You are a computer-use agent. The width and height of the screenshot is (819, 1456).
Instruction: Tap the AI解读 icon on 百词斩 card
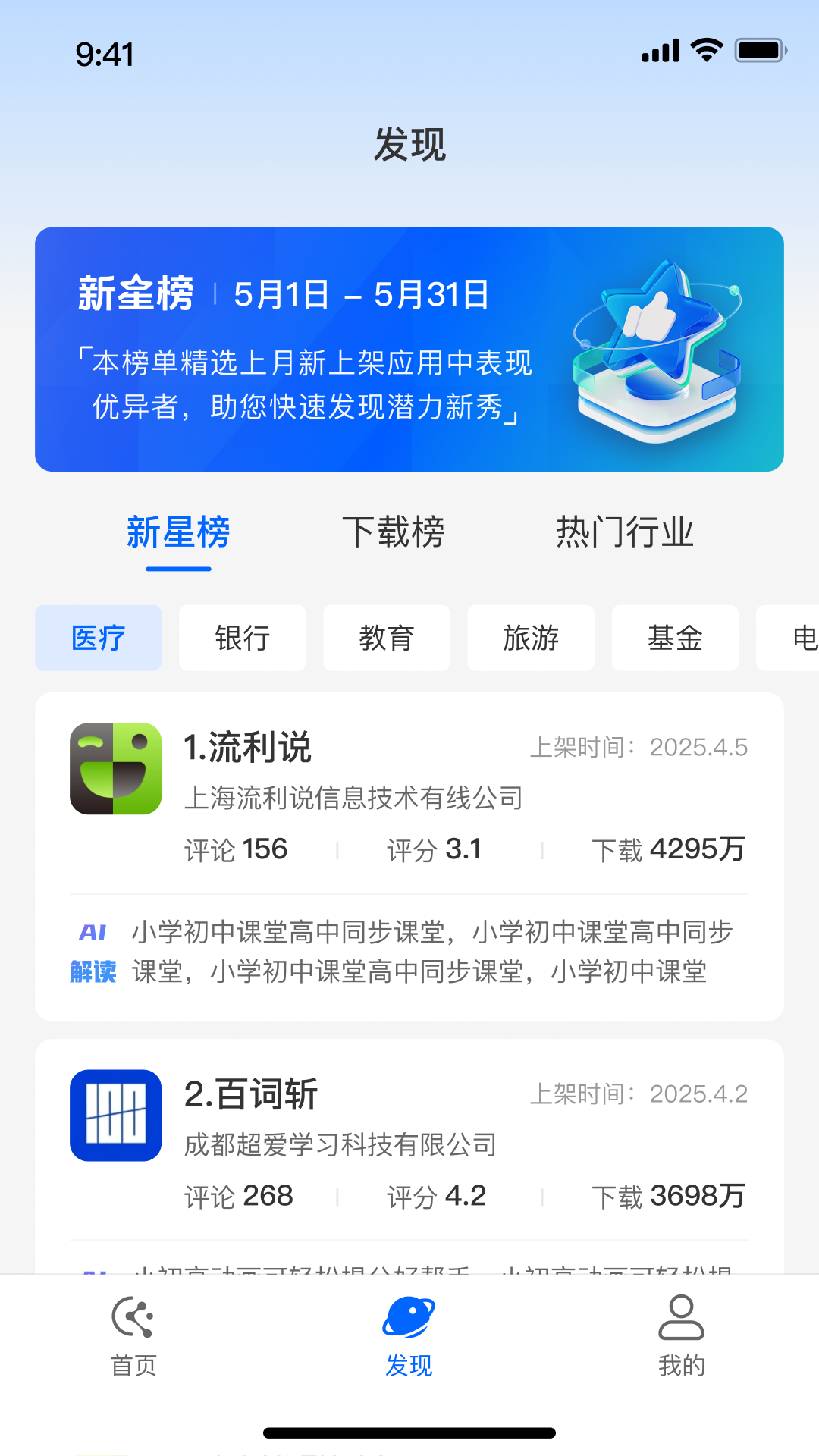(94, 1274)
